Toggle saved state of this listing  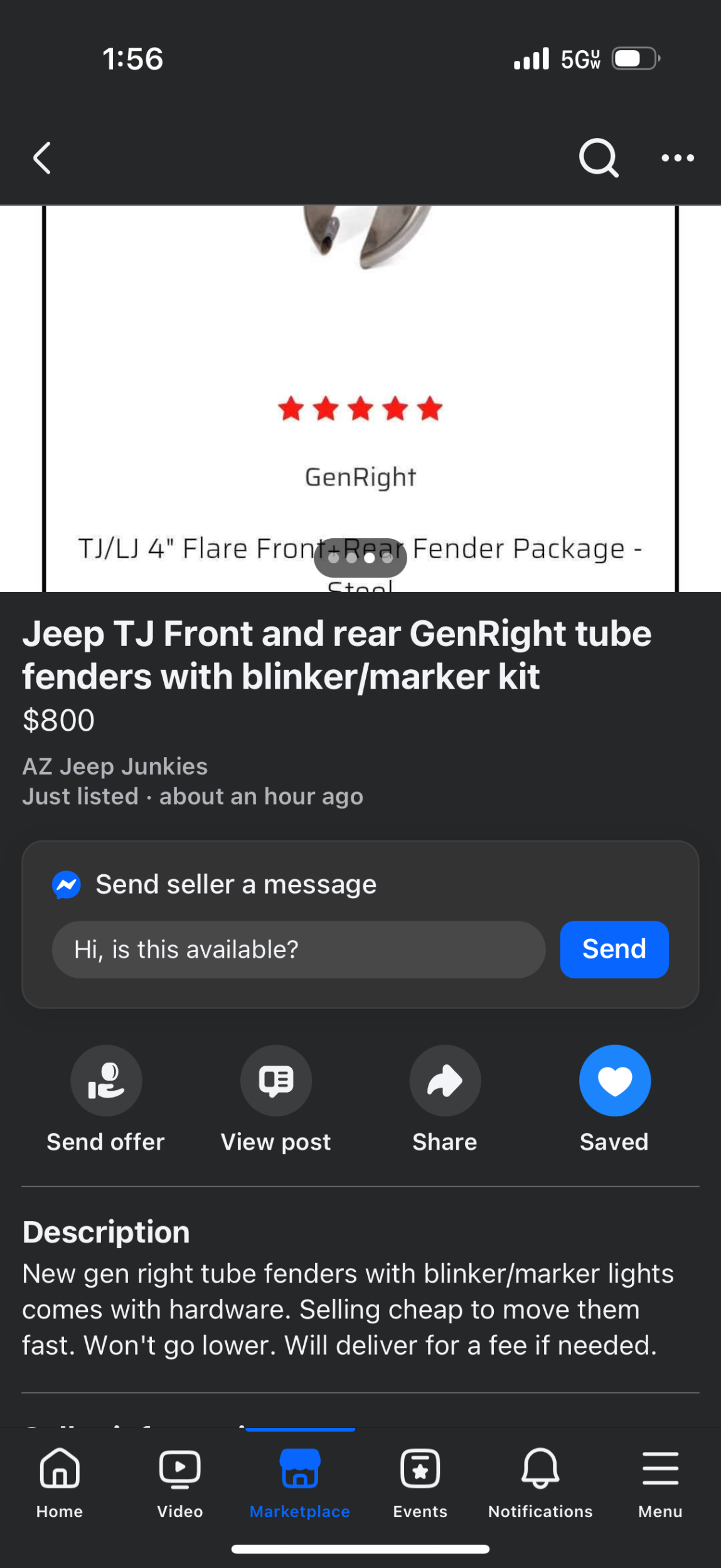614,1080
